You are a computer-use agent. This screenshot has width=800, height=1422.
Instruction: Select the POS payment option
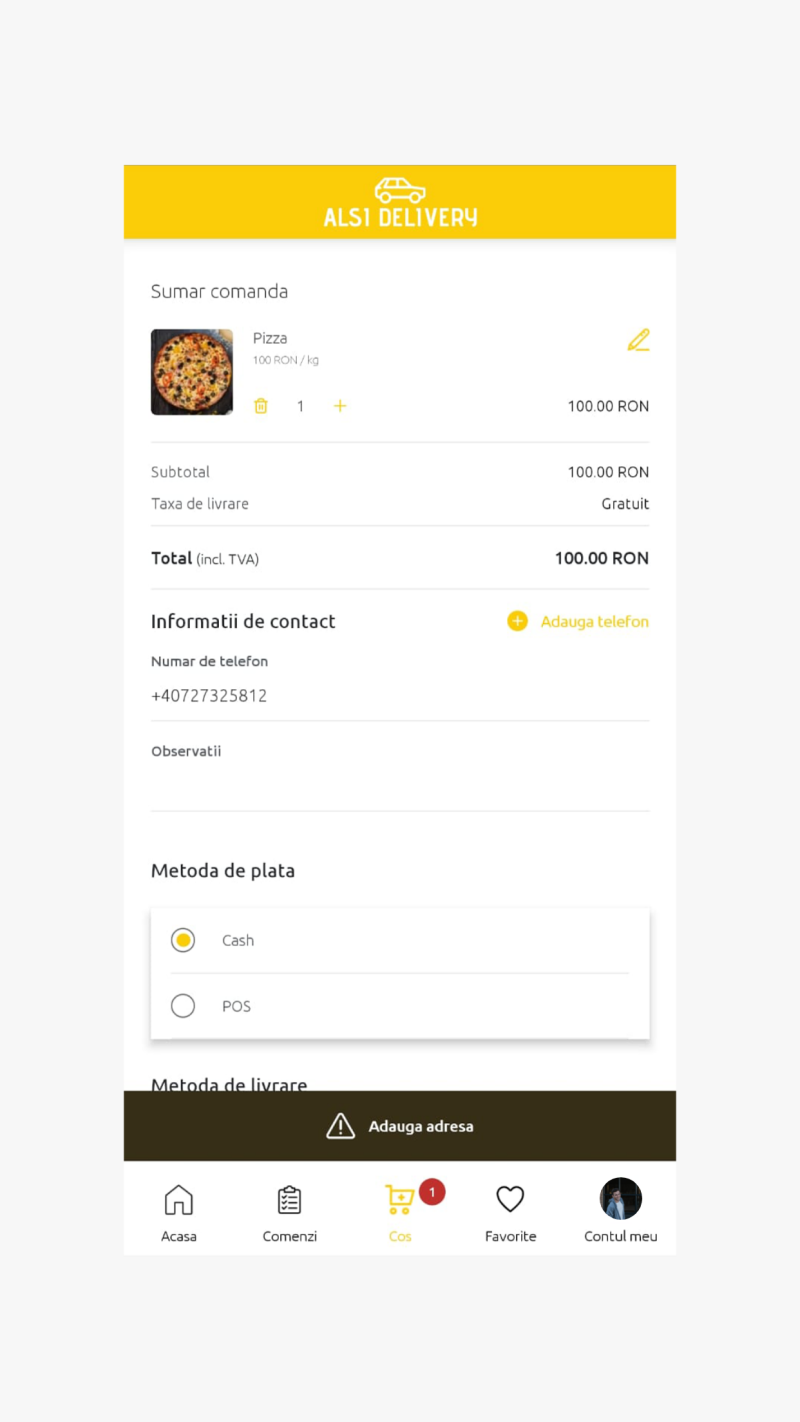[182, 1006]
